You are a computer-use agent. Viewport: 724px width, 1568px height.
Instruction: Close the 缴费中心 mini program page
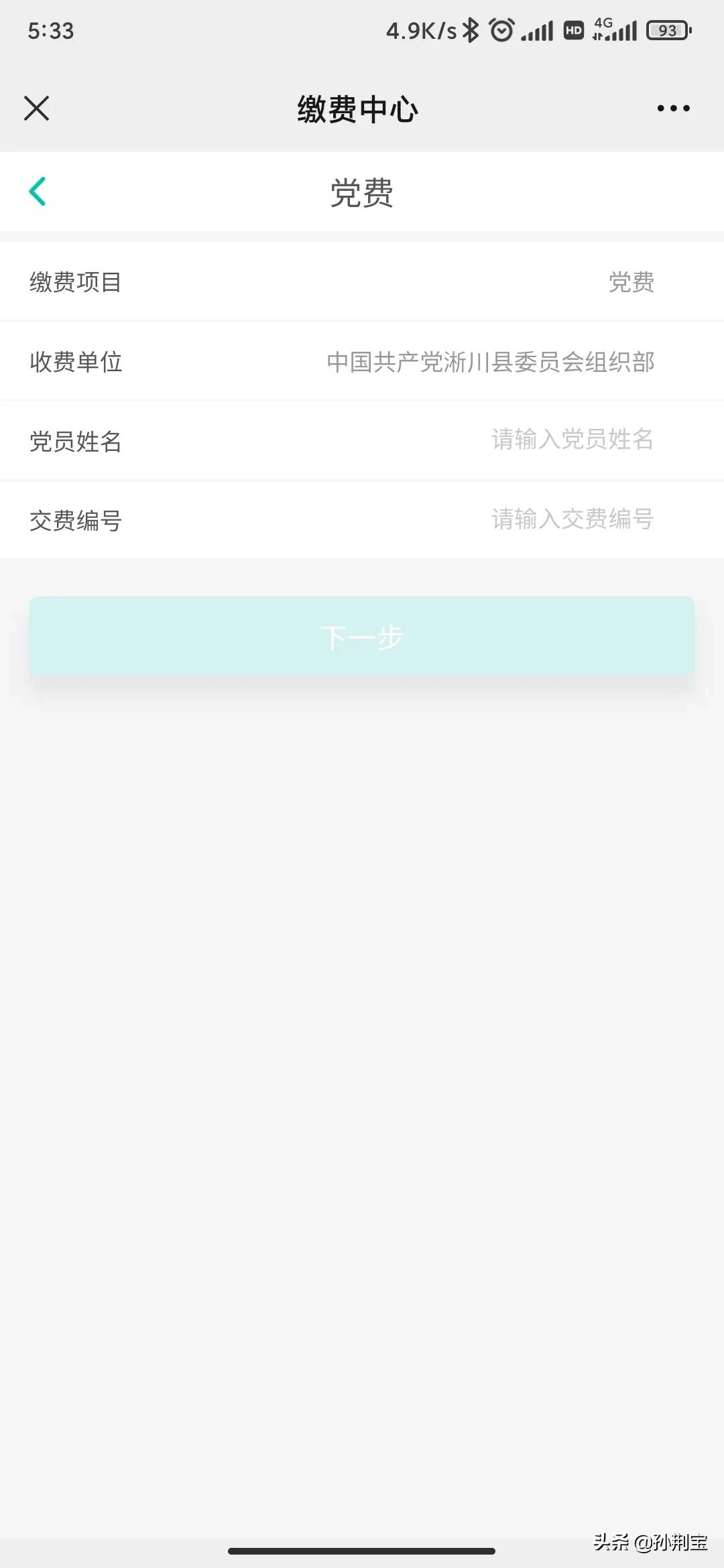click(36, 108)
